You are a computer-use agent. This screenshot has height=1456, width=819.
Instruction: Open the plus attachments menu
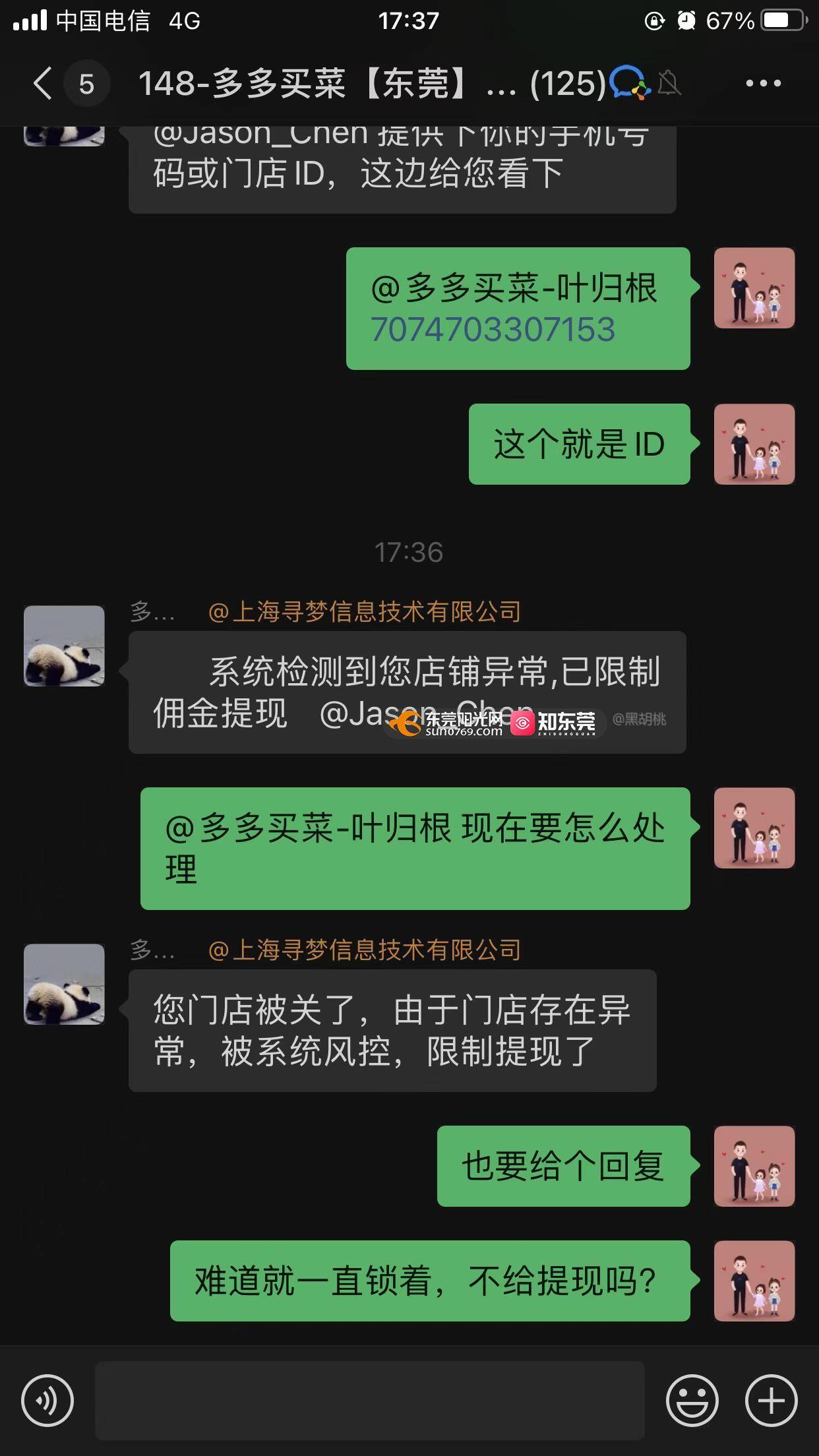pyautogui.click(x=771, y=1400)
